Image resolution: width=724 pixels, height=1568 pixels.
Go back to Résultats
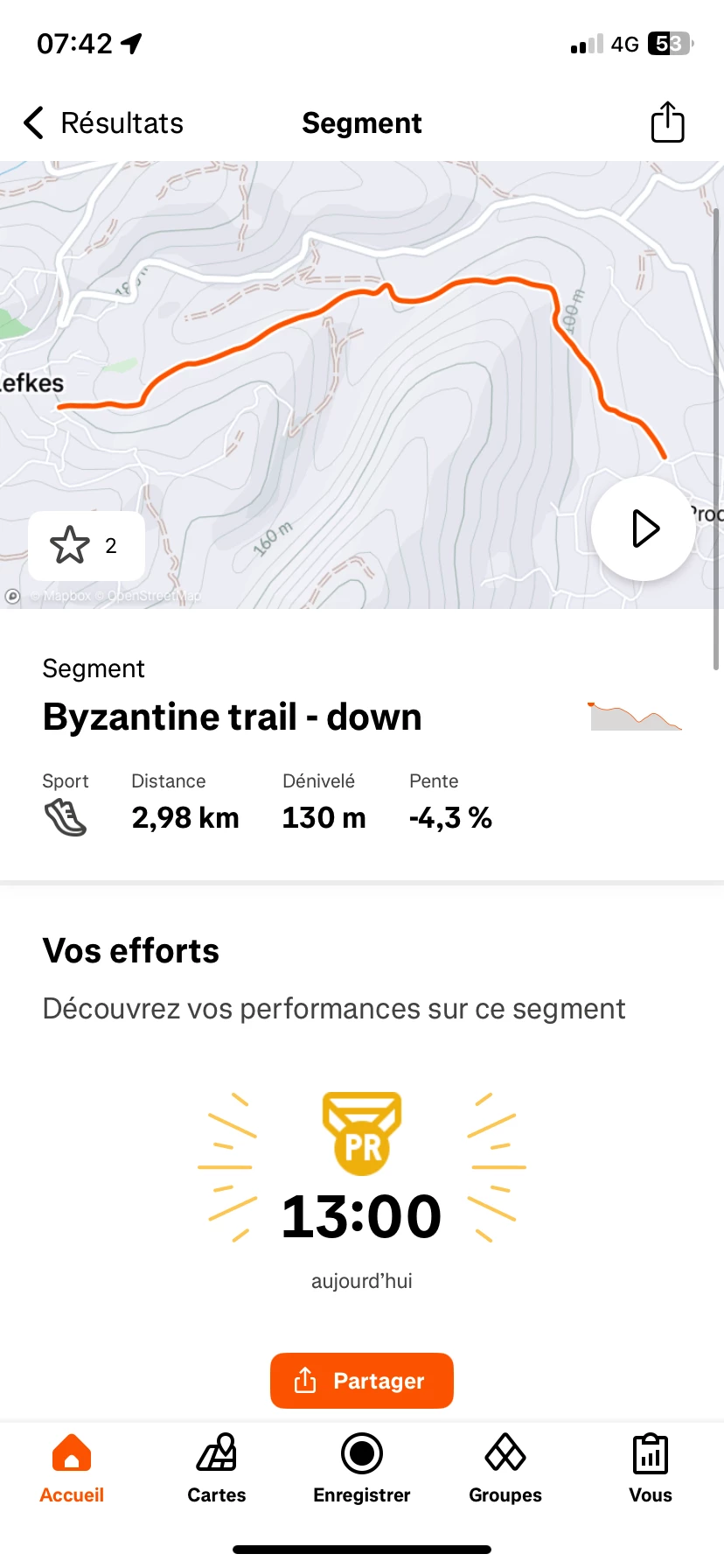point(103,123)
